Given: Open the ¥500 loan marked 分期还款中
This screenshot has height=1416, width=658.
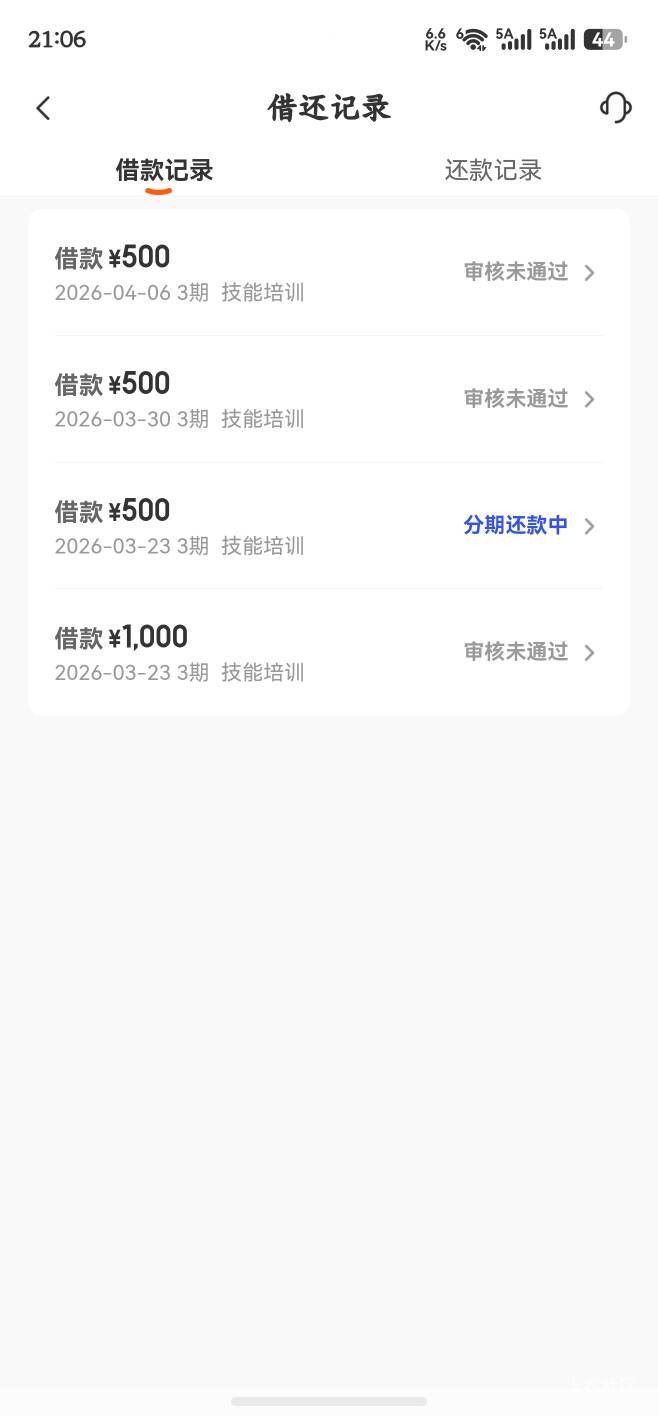Looking at the screenshot, I should click(328, 526).
